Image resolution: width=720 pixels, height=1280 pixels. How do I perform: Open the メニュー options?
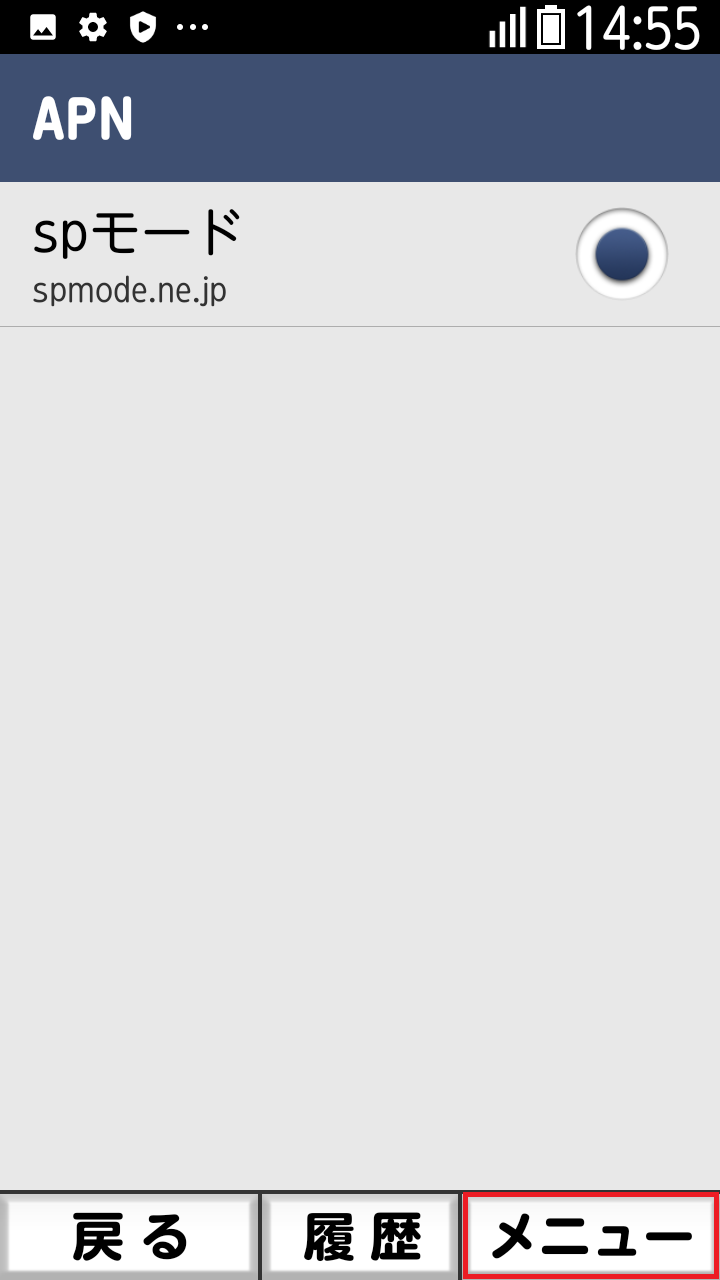click(x=591, y=1238)
